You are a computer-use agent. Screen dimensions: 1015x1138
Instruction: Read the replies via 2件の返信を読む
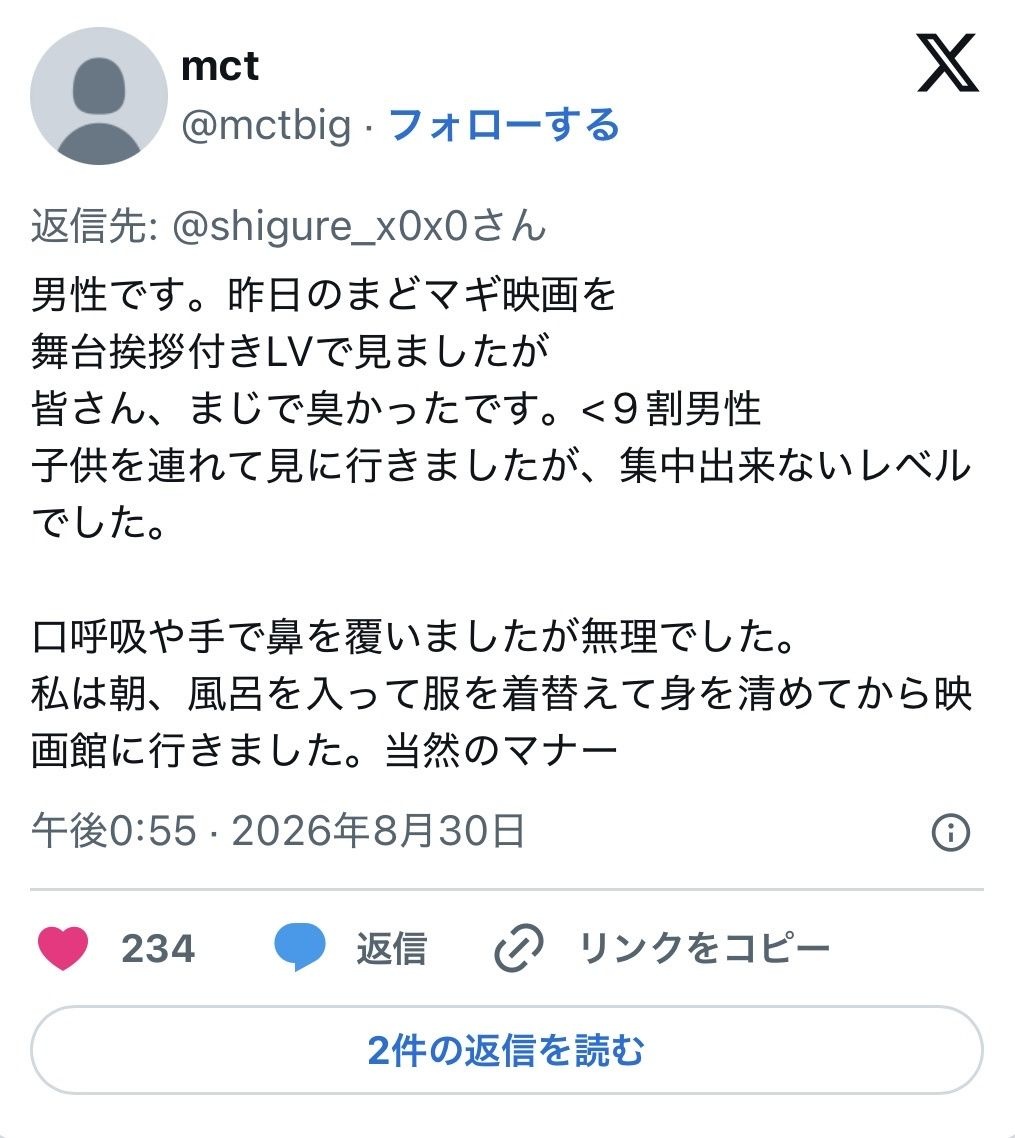click(506, 1049)
